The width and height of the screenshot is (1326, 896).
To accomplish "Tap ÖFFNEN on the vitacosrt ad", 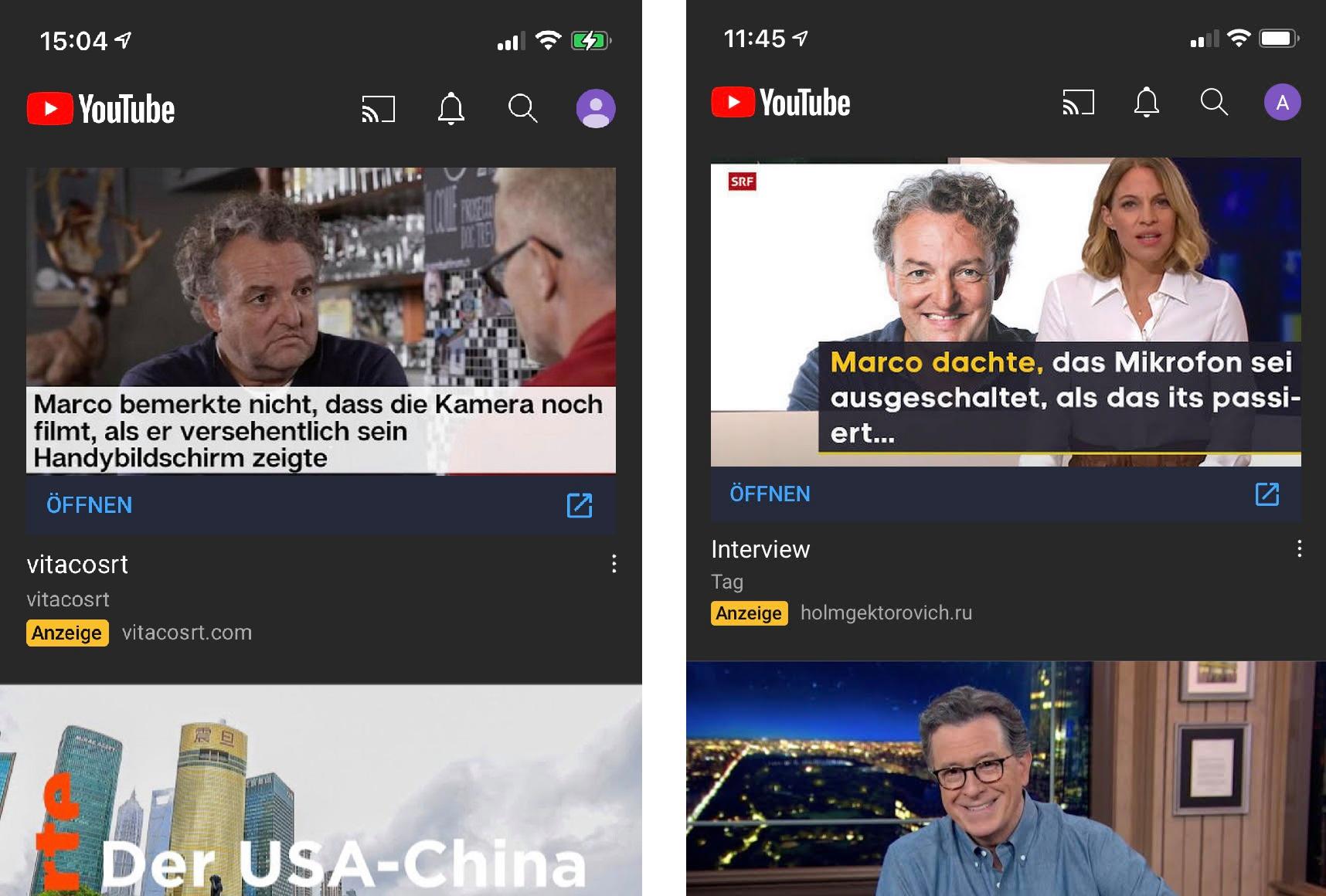I will [x=90, y=505].
